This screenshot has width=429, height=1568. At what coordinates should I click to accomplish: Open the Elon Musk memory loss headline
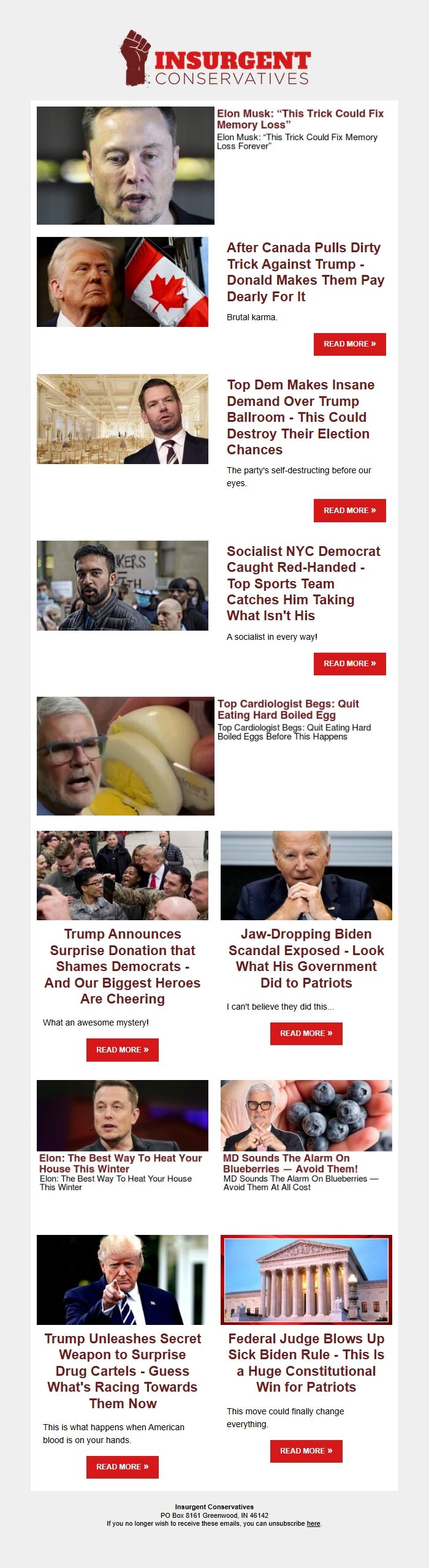click(300, 119)
